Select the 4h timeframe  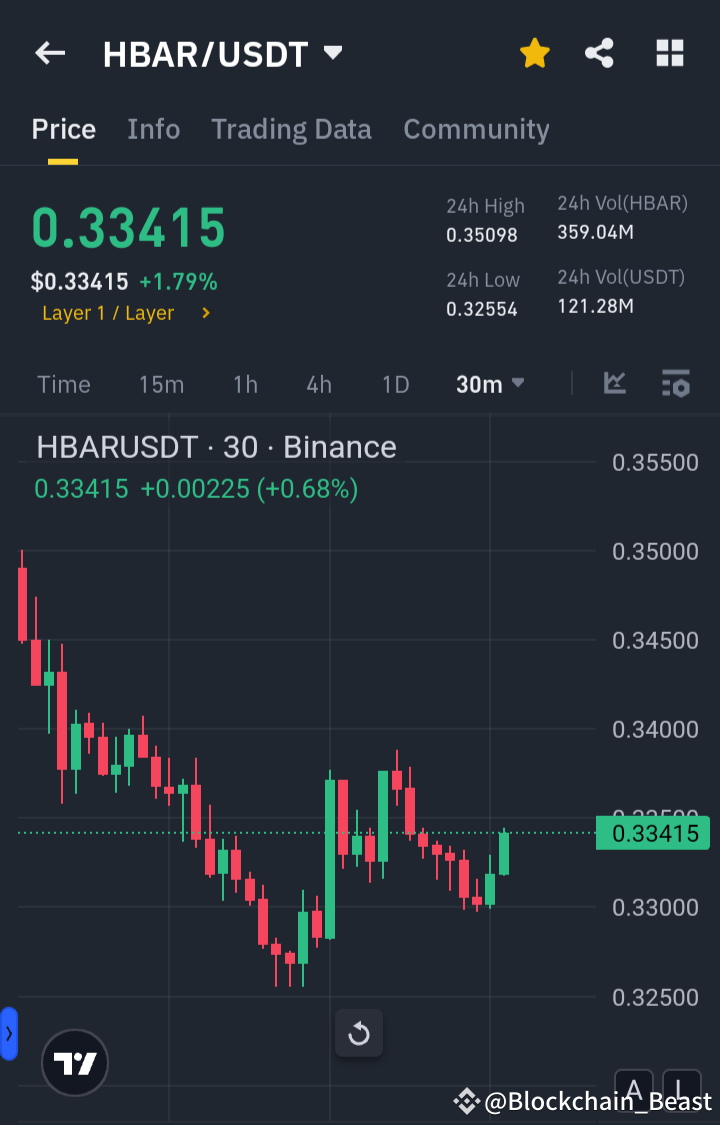[318, 383]
